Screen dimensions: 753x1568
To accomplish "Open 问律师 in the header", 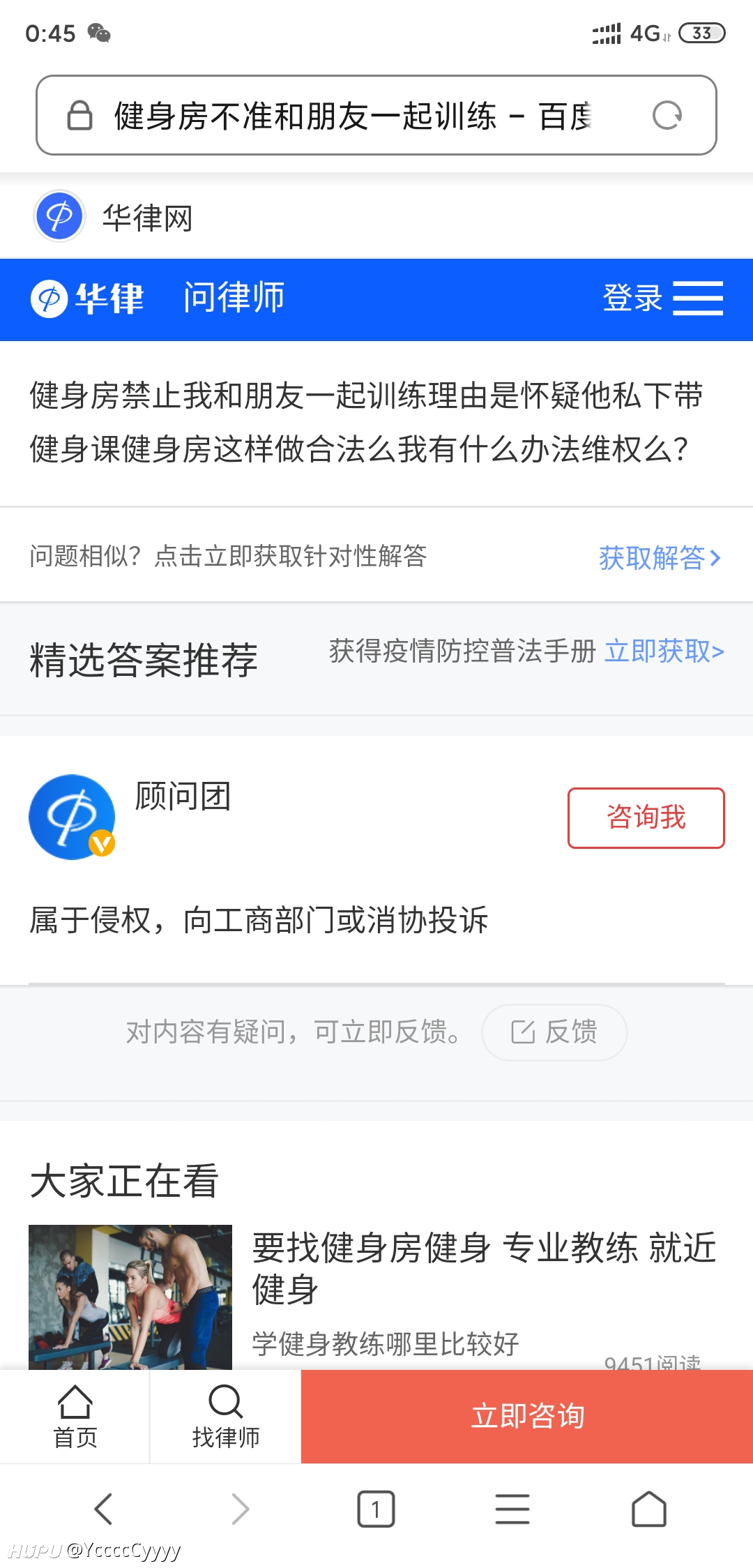I will click(234, 298).
